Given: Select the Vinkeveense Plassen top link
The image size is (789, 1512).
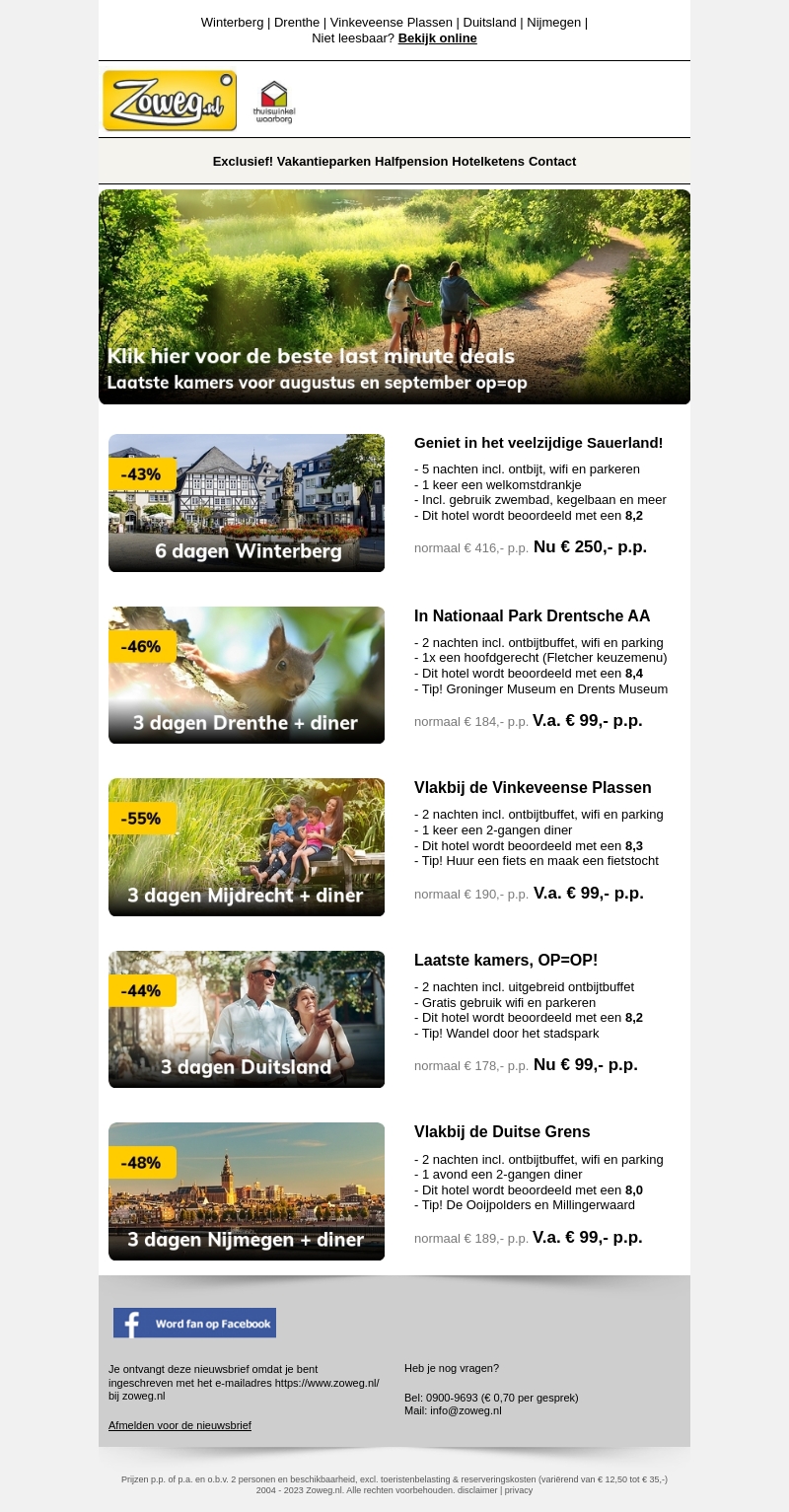Looking at the screenshot, I should (393, 23).
